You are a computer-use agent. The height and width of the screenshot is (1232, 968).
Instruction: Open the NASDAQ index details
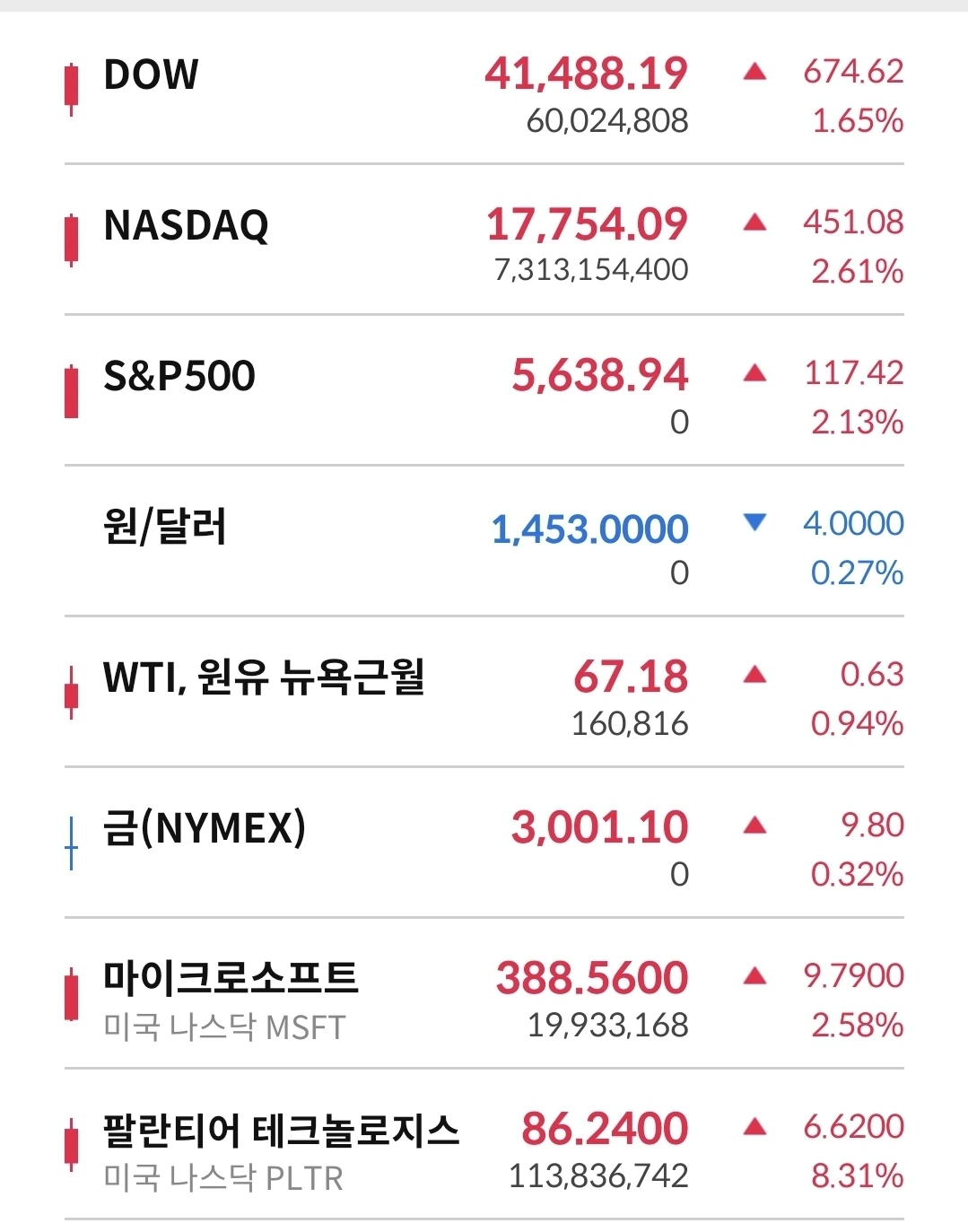point(484,240)
